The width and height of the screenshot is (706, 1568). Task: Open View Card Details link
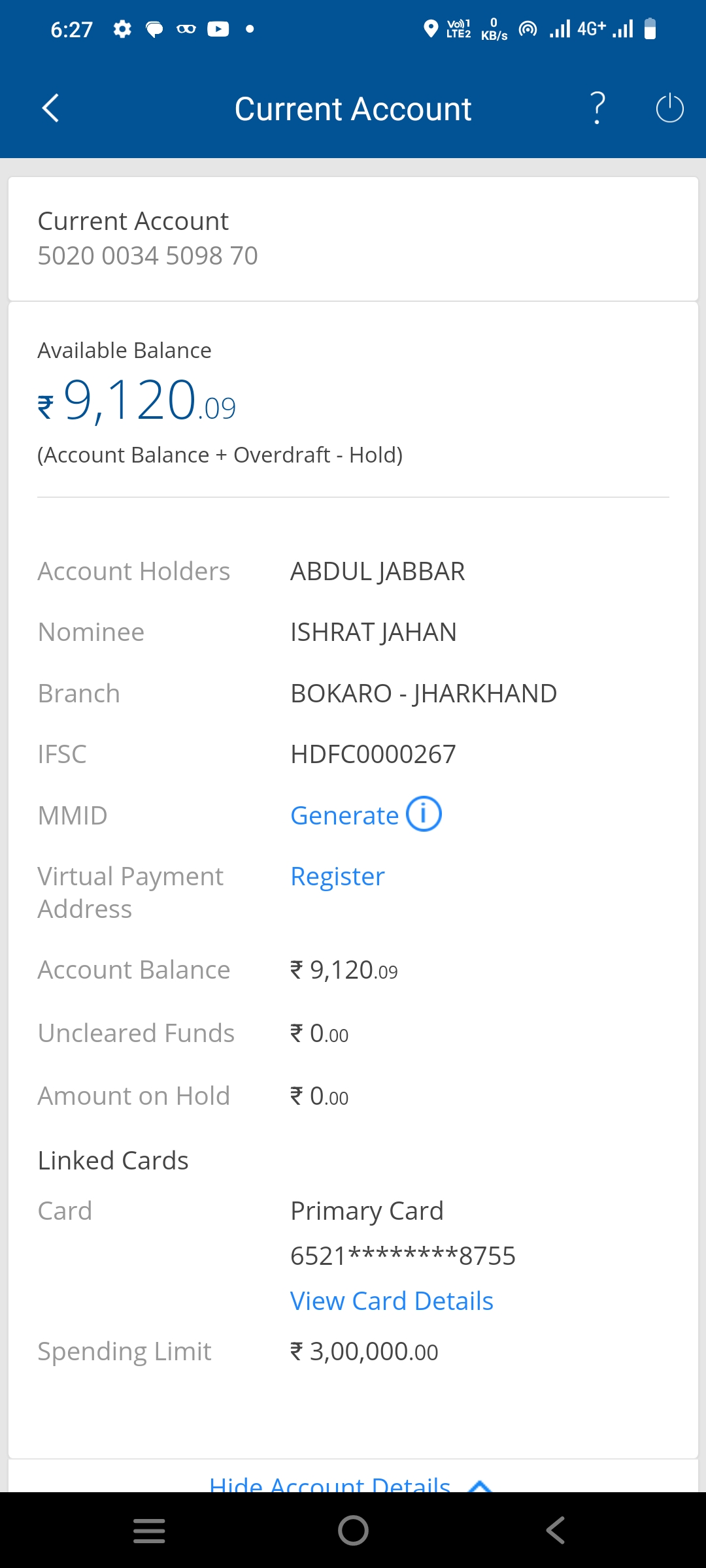point(392,1301)
